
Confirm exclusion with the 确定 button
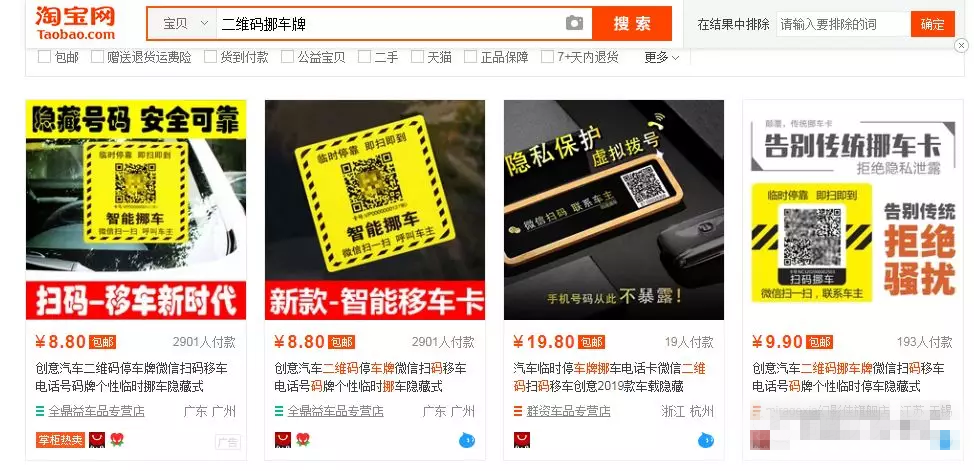pyautogui.click(x=932, y=24)
